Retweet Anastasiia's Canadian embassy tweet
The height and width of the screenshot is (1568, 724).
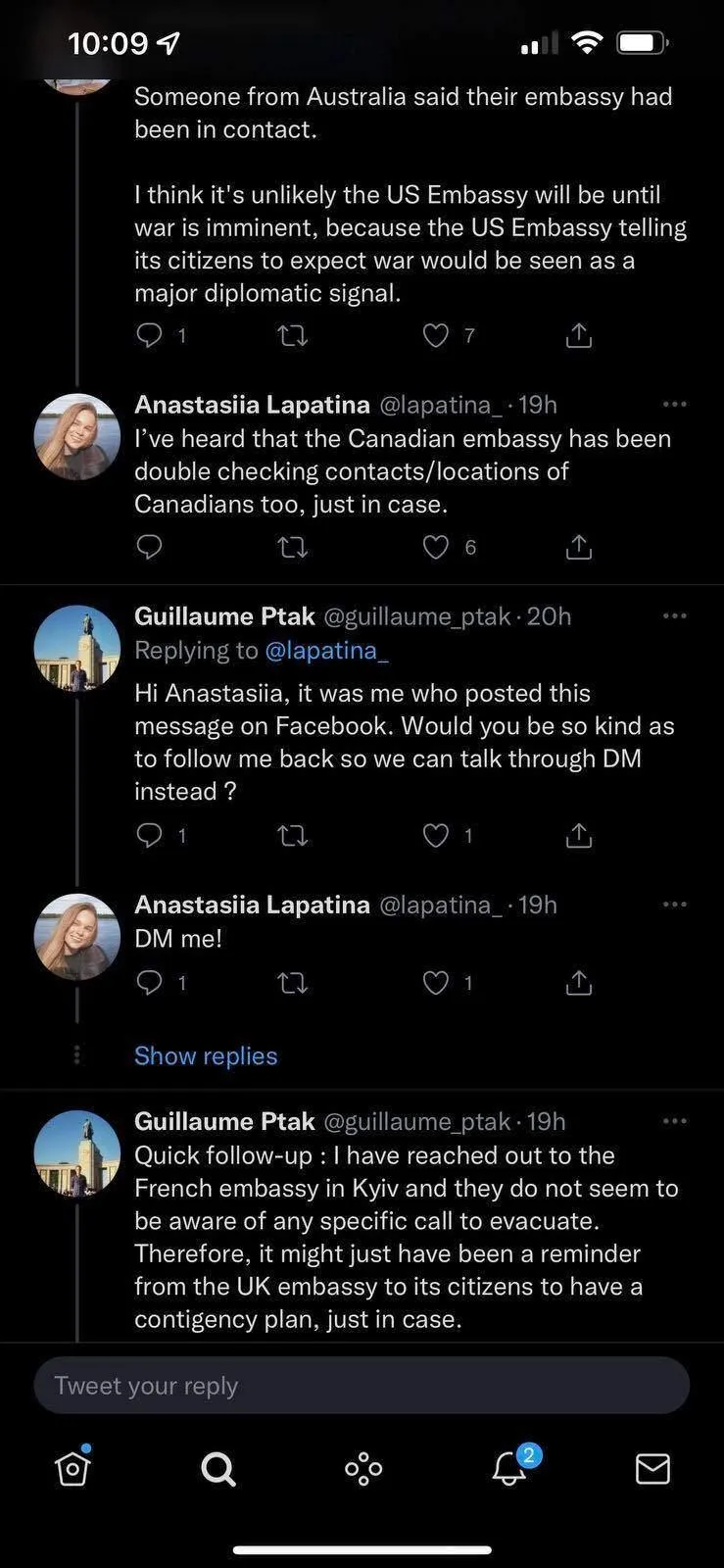(x=292, y=547)
